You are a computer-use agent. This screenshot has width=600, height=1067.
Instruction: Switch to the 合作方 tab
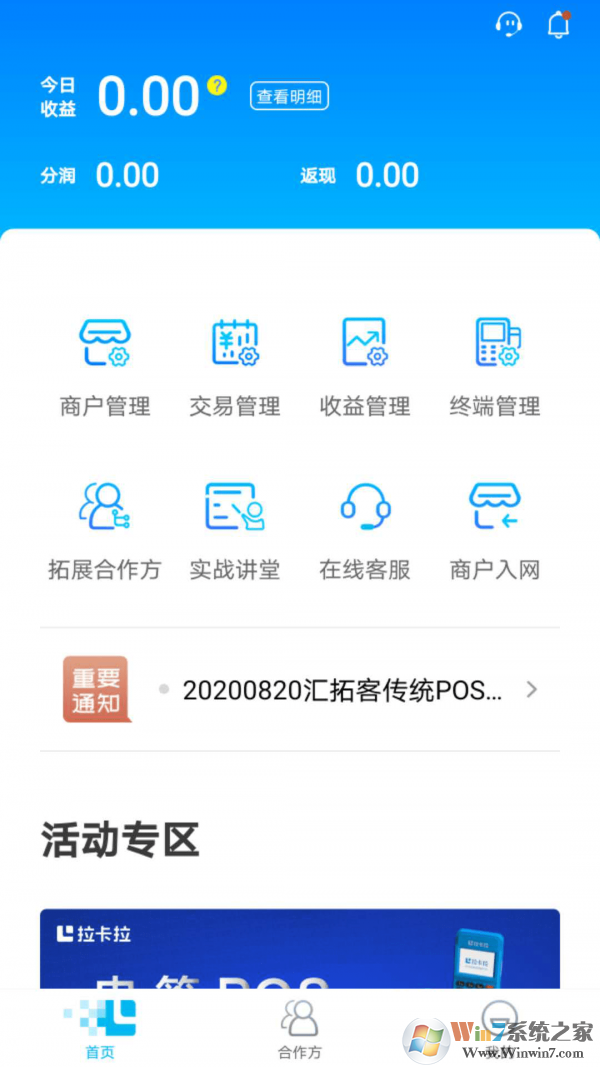[300, 1028]
